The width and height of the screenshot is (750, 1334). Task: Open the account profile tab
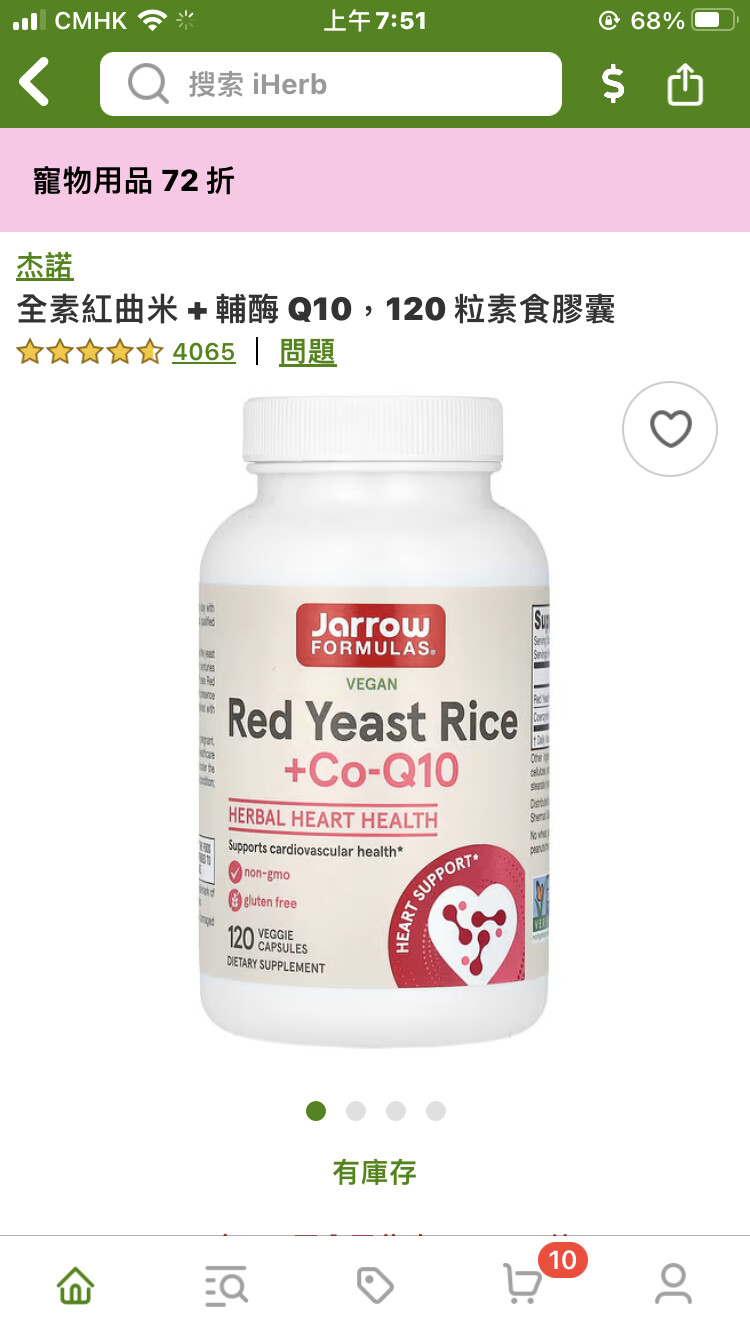[x=673, y=1284]
